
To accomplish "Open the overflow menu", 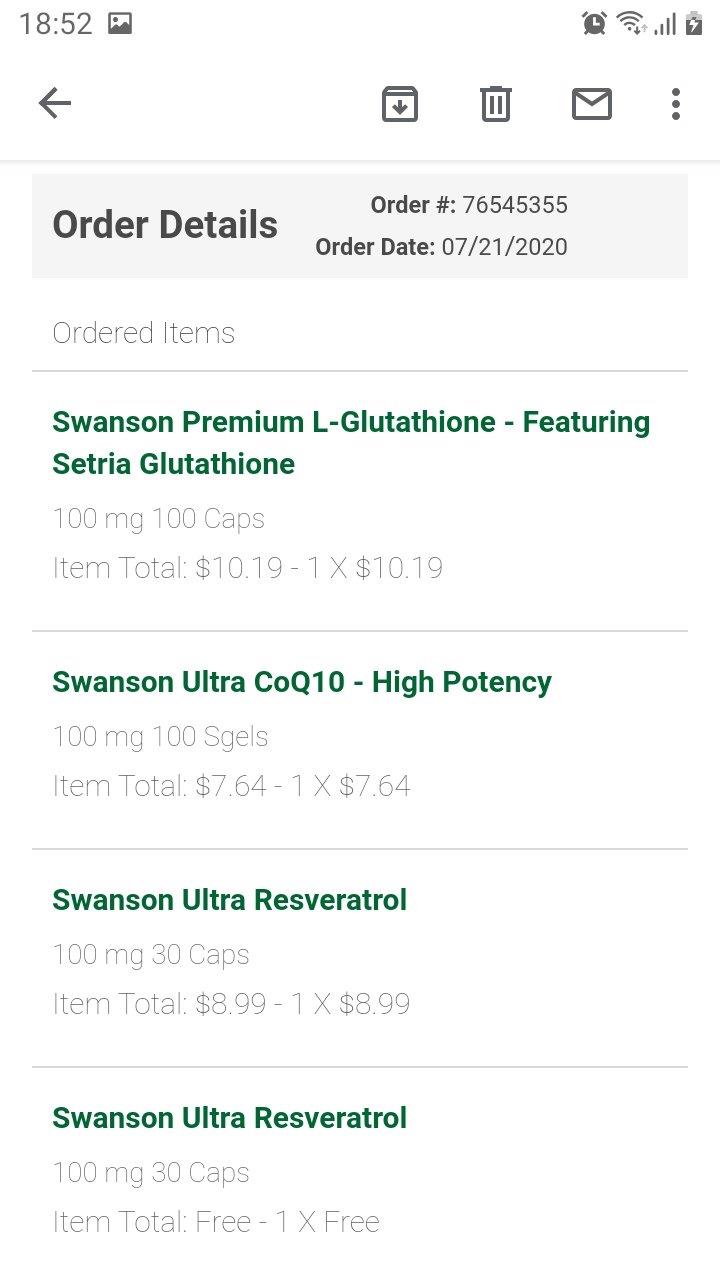I will 676,103.
